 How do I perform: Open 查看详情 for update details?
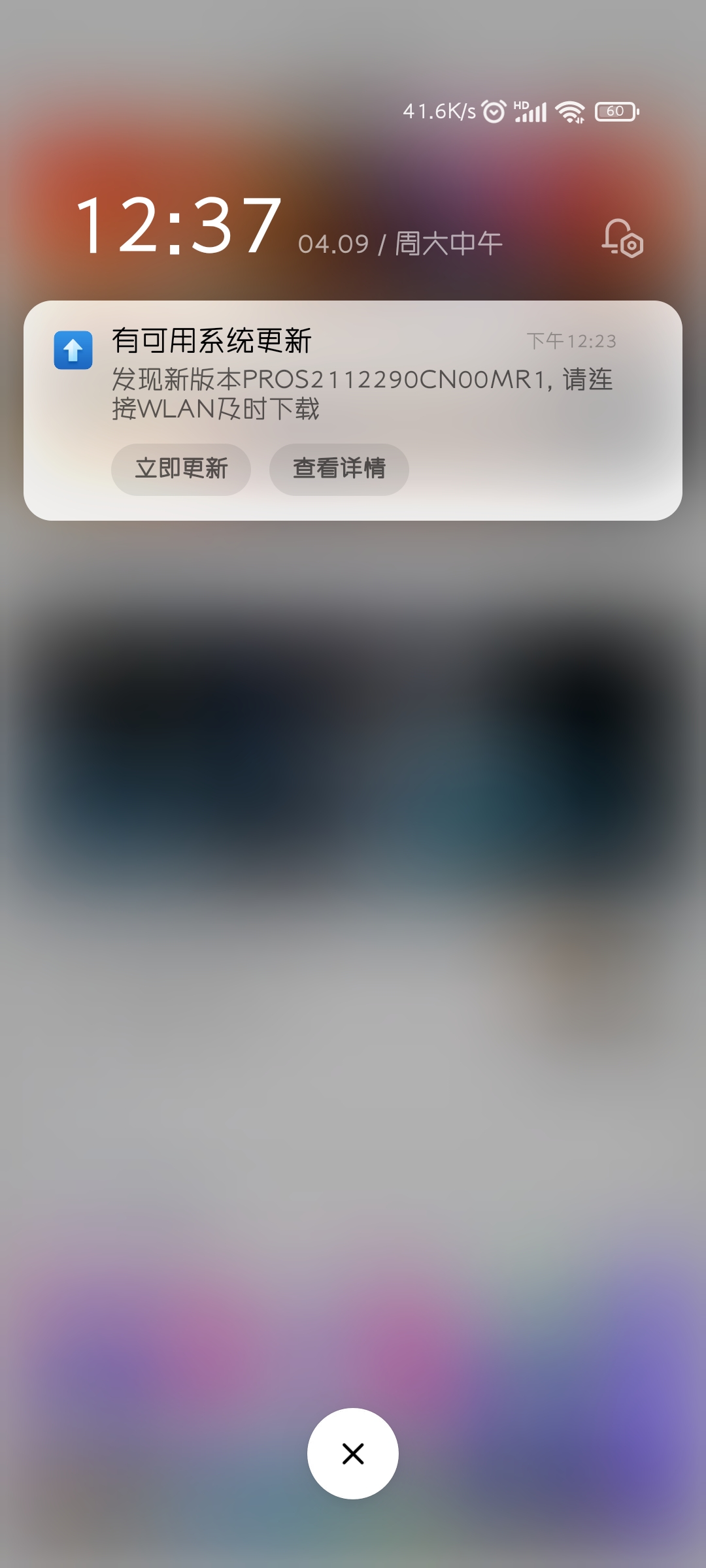tap(339, 469)
